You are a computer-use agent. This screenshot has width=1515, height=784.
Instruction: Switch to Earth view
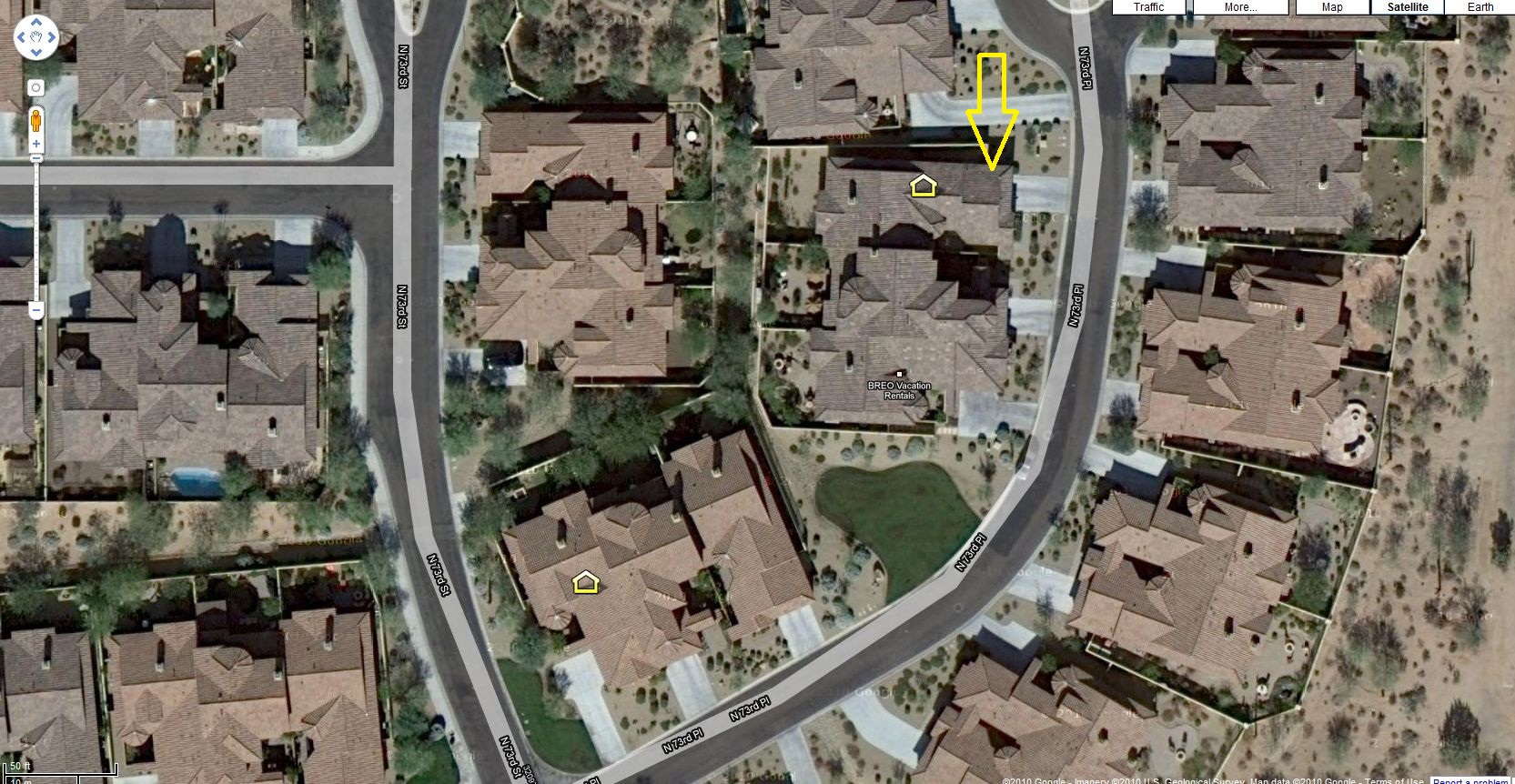coord(1480,7)
